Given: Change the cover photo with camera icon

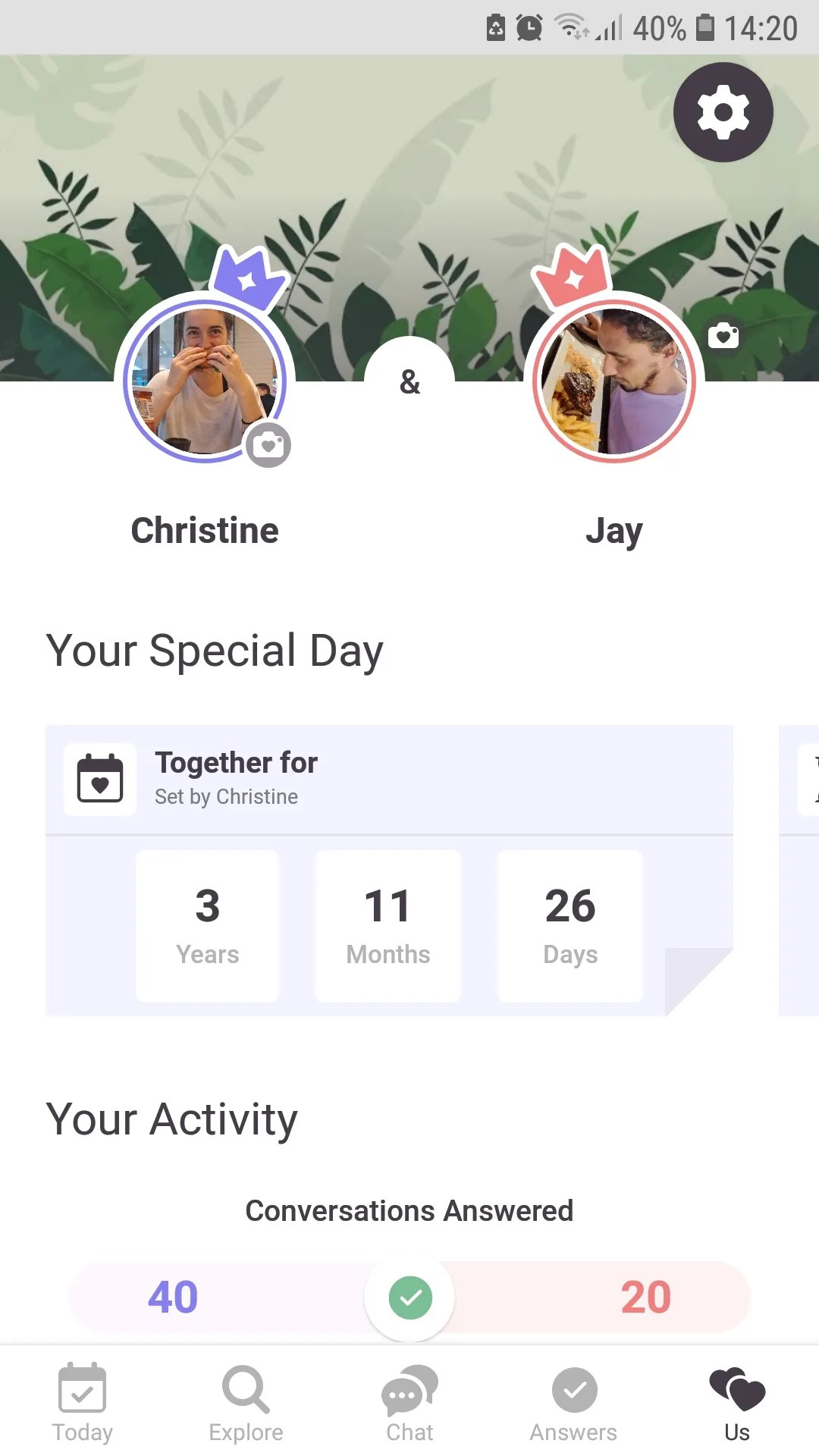Looking at the screenshot, I should coord(723,334).
